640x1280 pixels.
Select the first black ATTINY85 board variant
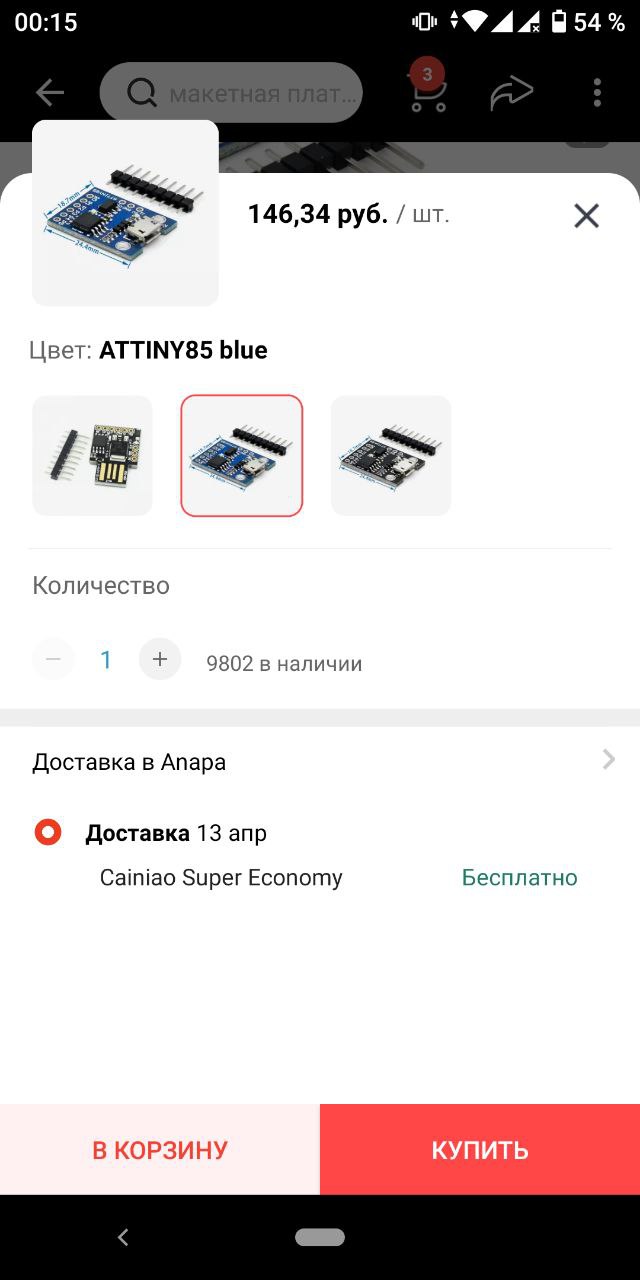pos(92,456)
